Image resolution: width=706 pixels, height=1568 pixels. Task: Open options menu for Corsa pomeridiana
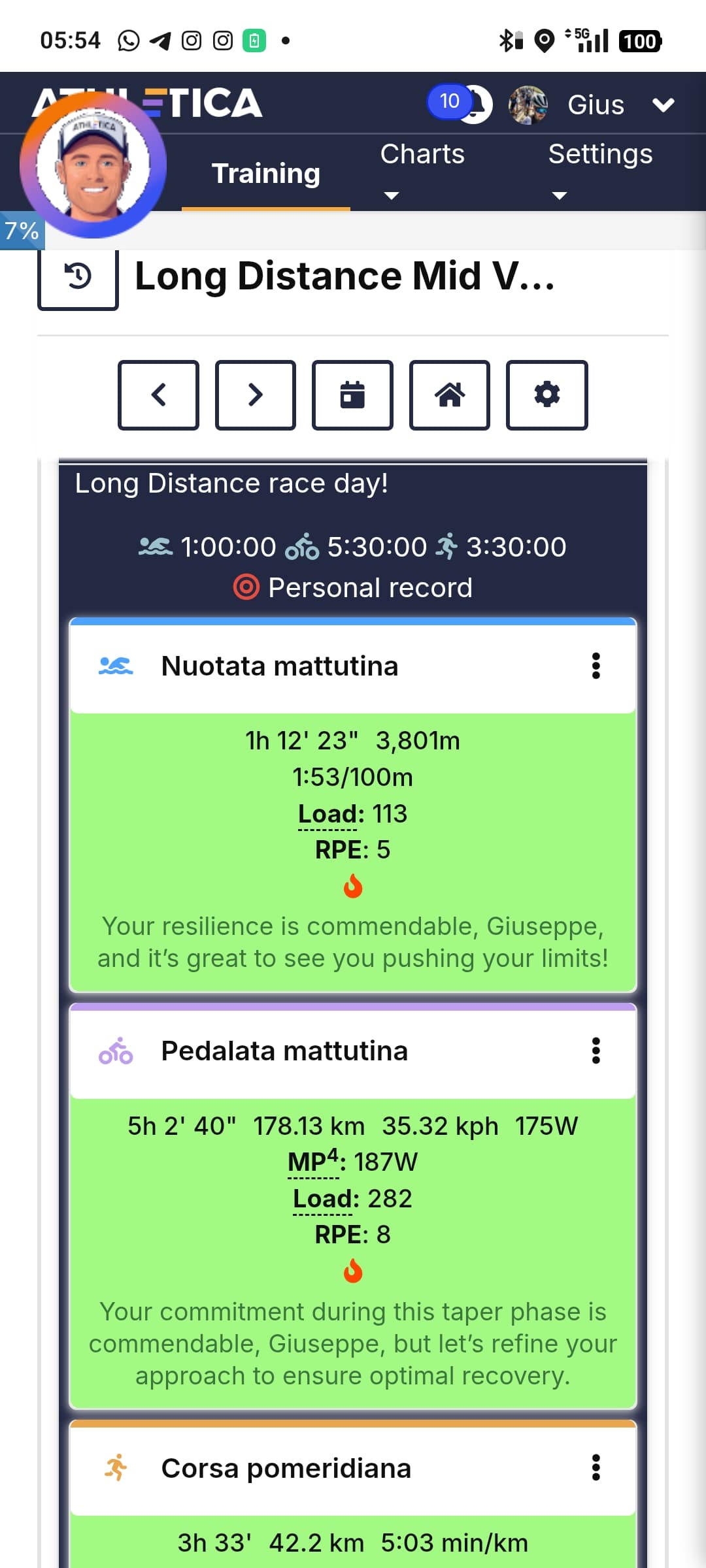tap(596, 1467)
